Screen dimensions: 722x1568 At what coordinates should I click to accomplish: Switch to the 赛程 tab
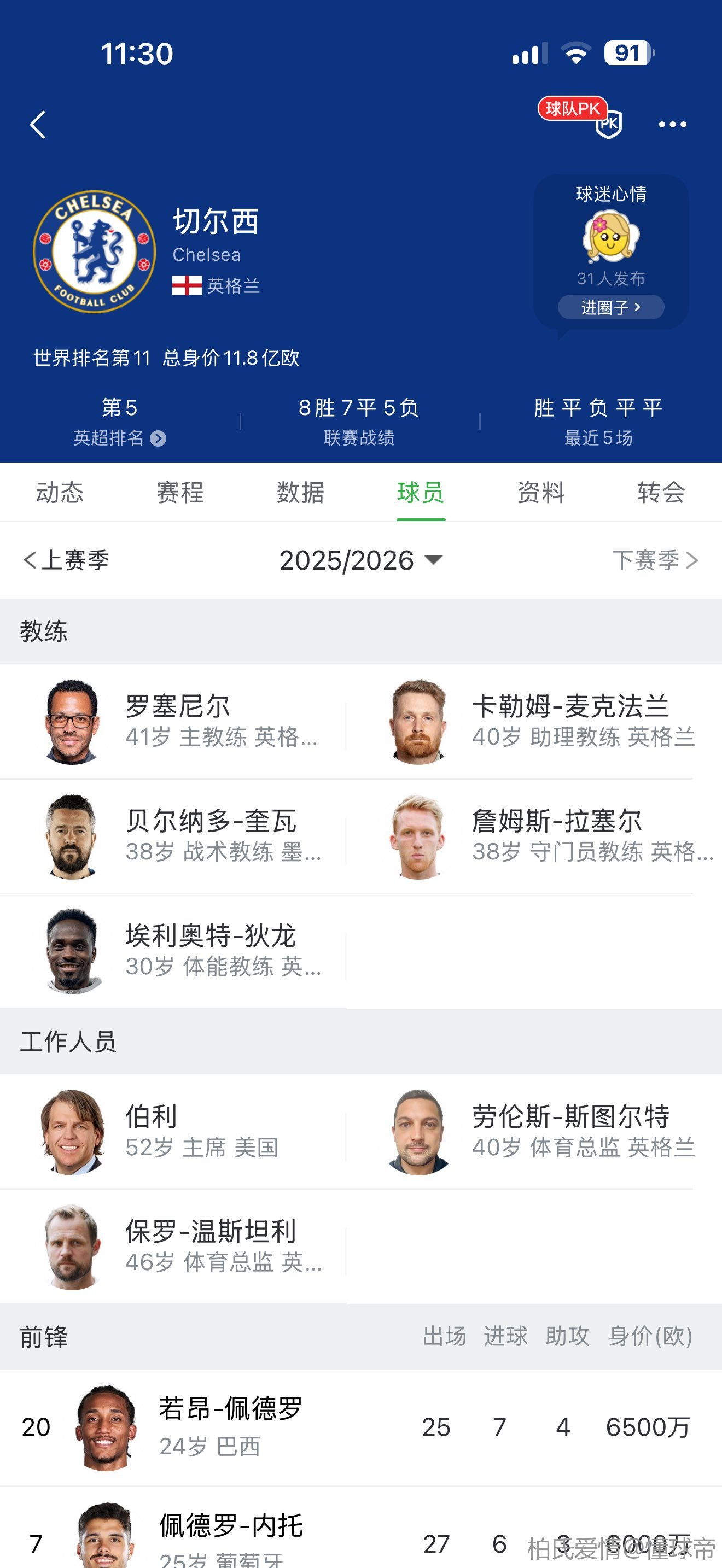click(180, 493)
